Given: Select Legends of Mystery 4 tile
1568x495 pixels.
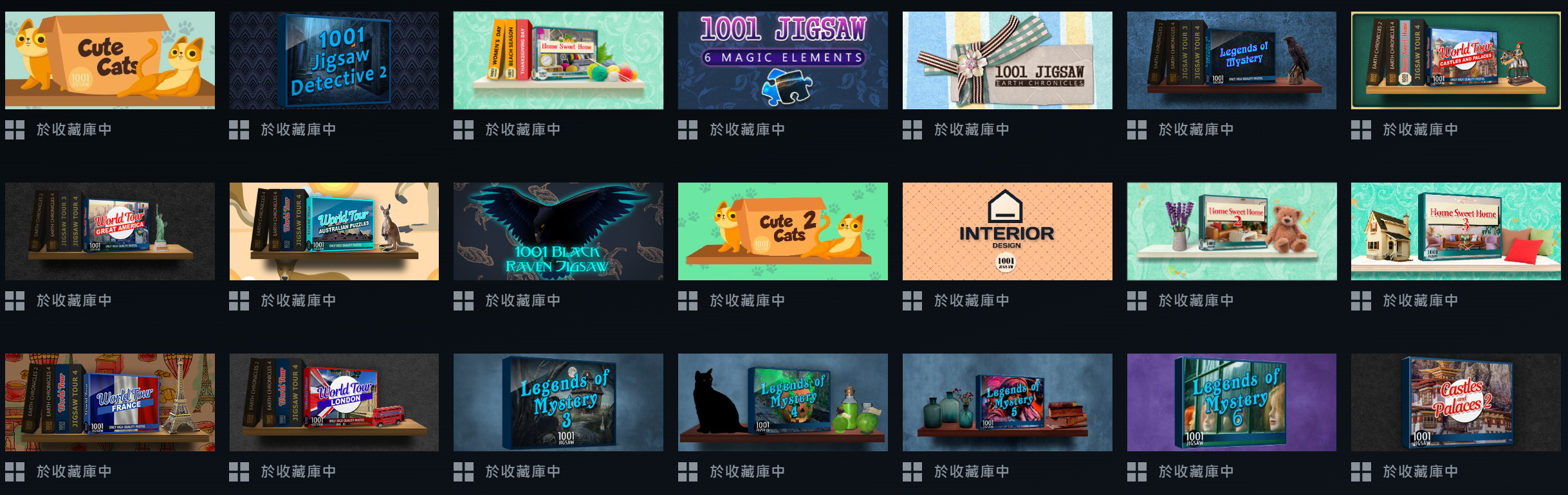Looking at the screenshot, I should tap(782, 402).
